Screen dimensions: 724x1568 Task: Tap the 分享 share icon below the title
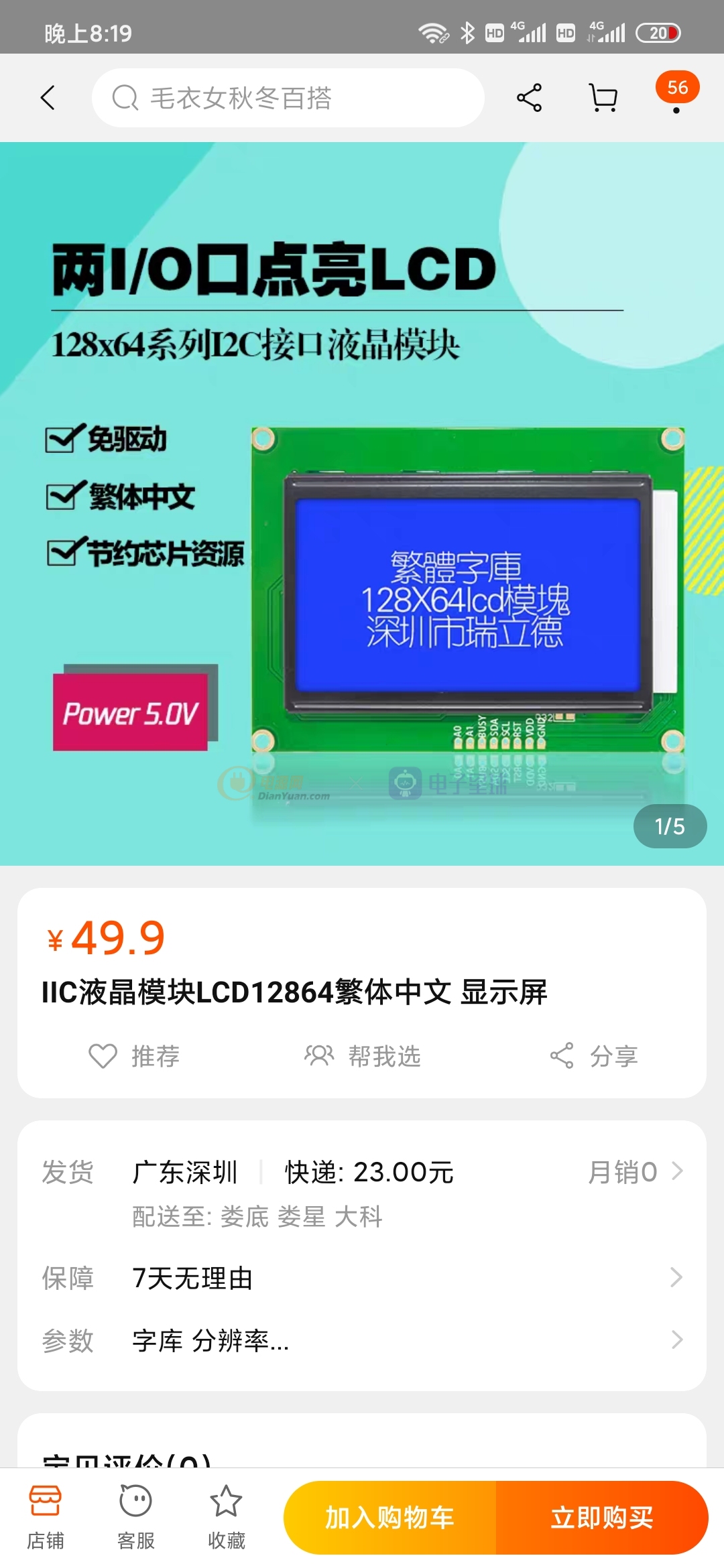563,1056
